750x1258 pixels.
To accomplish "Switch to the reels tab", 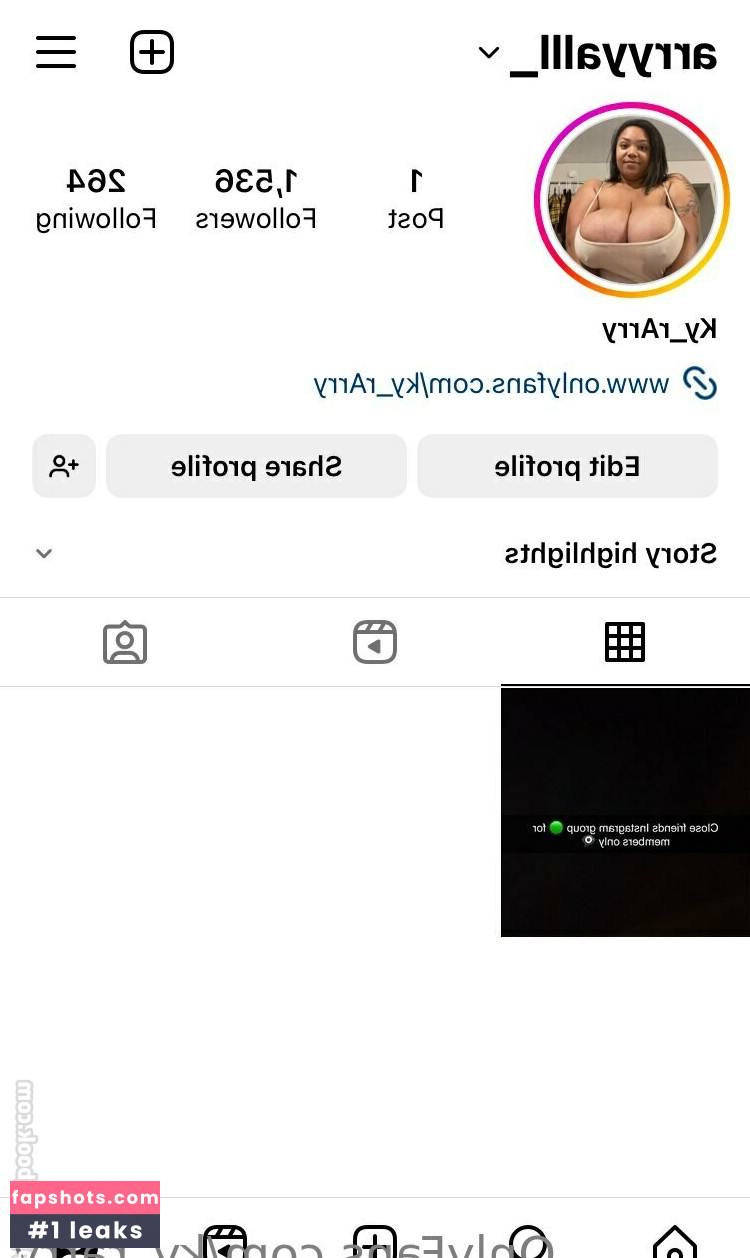I will click(x=375, y=642).
